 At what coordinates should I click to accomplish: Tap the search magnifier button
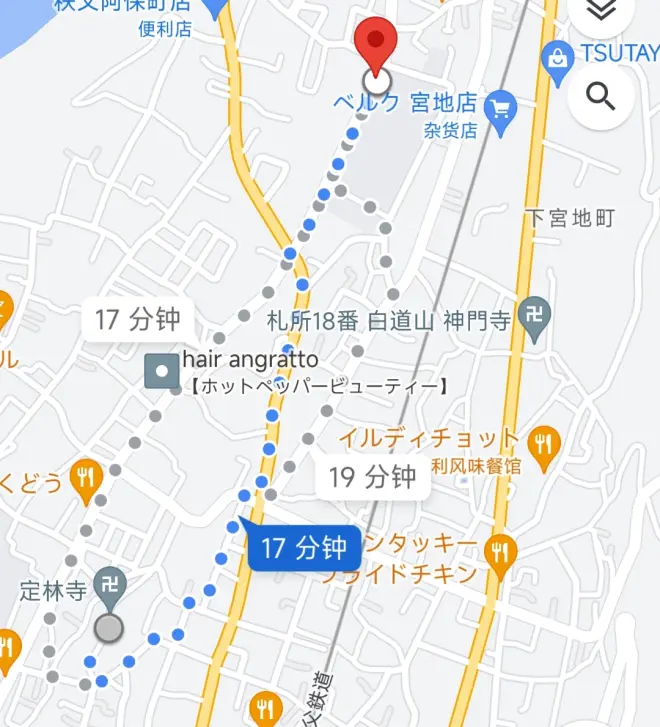[600, 96]
